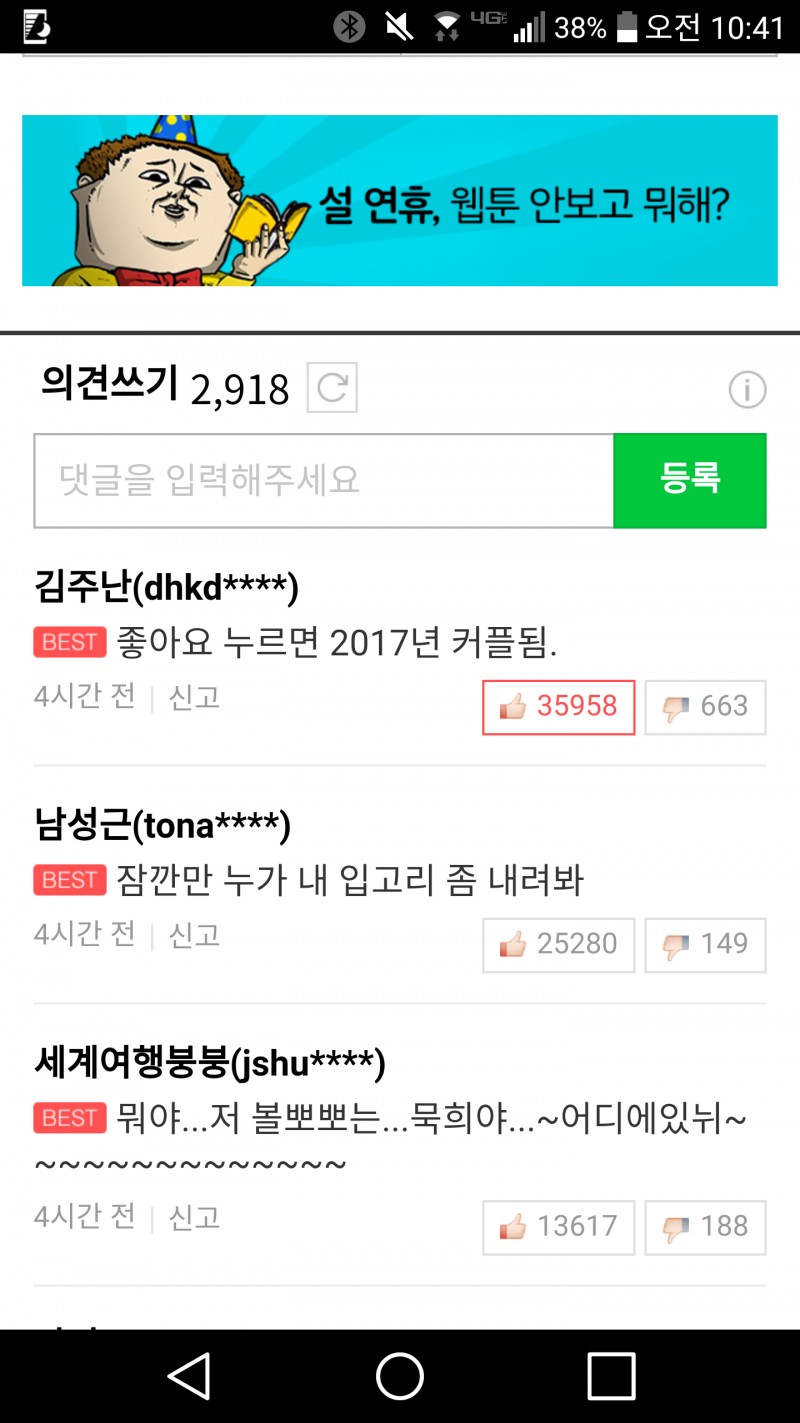Screen dimensions: 800x1423
Task: Dislike 남성근's comment with the thumbs-down icon
Action: point(705,944)
